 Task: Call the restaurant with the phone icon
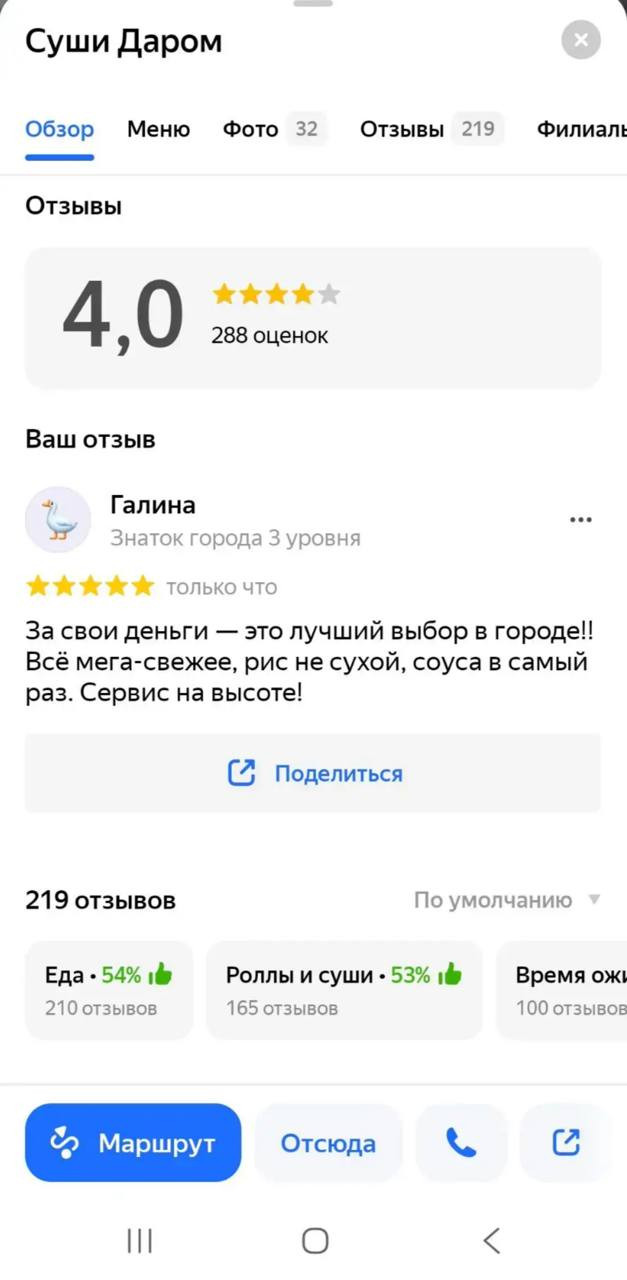coord(461,1143)
